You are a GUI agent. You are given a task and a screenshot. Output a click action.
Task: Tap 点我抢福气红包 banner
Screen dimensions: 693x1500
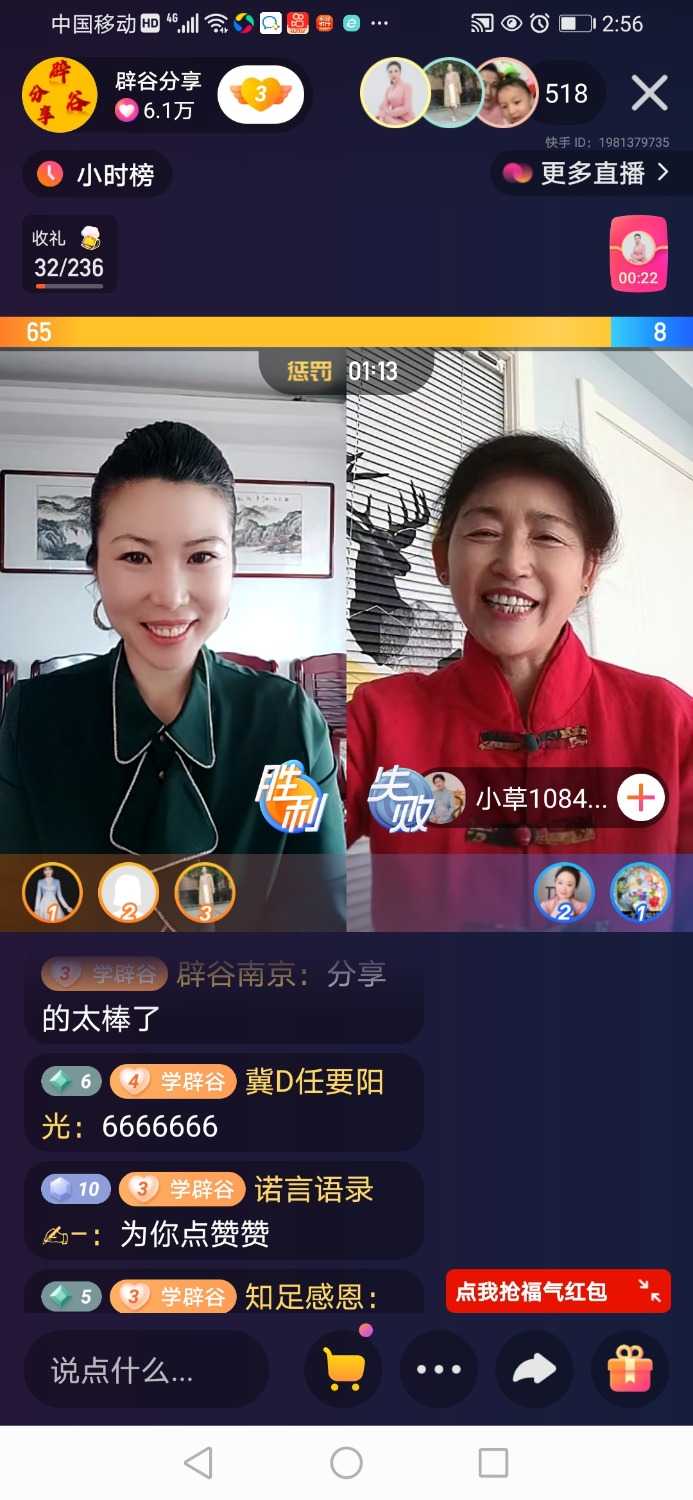(x=532, y=1291)
